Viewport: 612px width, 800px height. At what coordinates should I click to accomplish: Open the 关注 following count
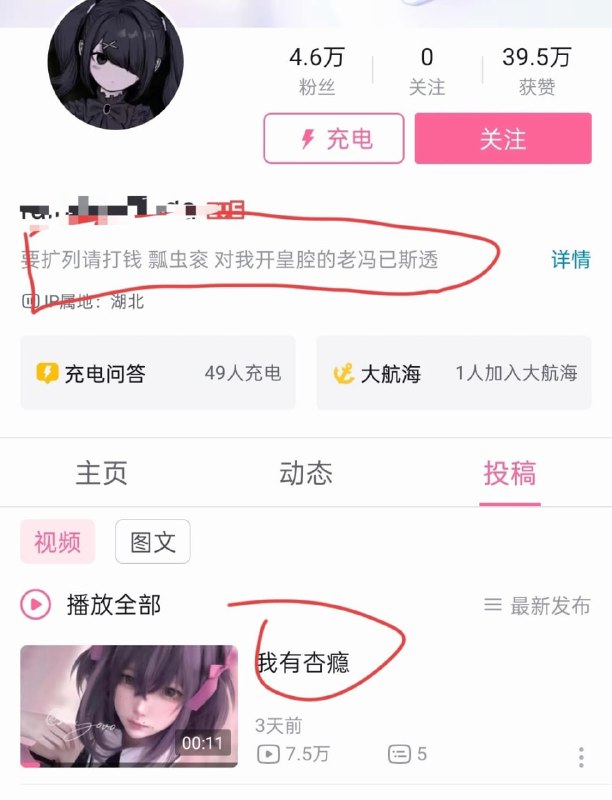pyautogui.click(x=427, y=70)
